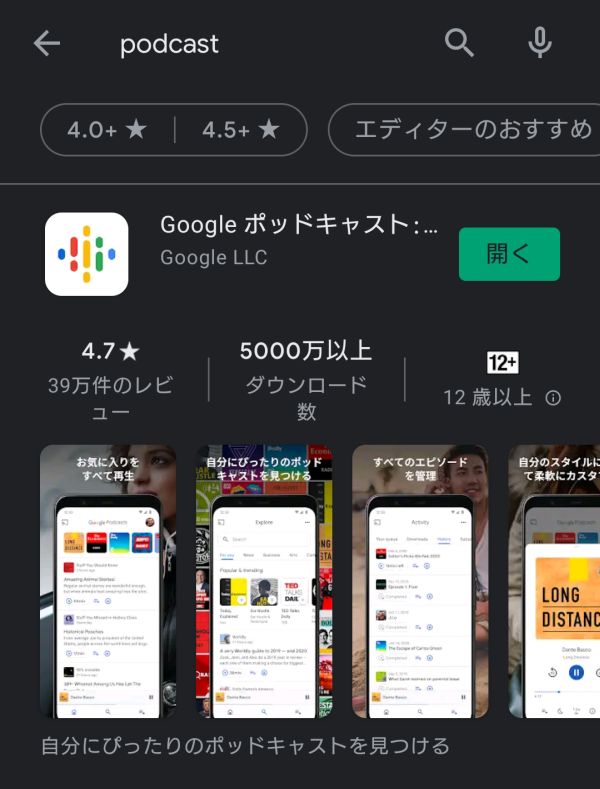
Task: Open search with the magnifier icon
Action: pyautogui.click(x=459, y=43)
